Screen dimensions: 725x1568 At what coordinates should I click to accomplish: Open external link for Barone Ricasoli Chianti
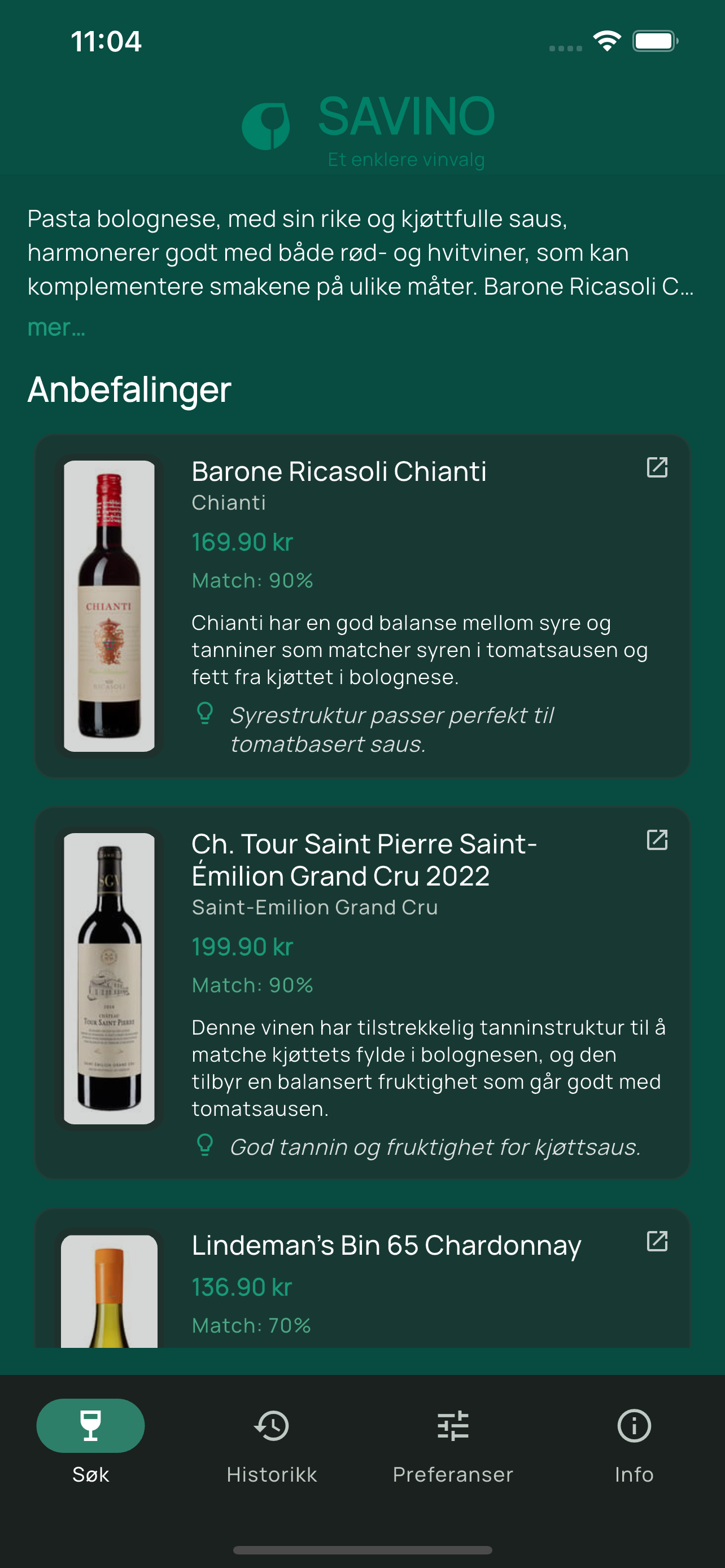657,468
